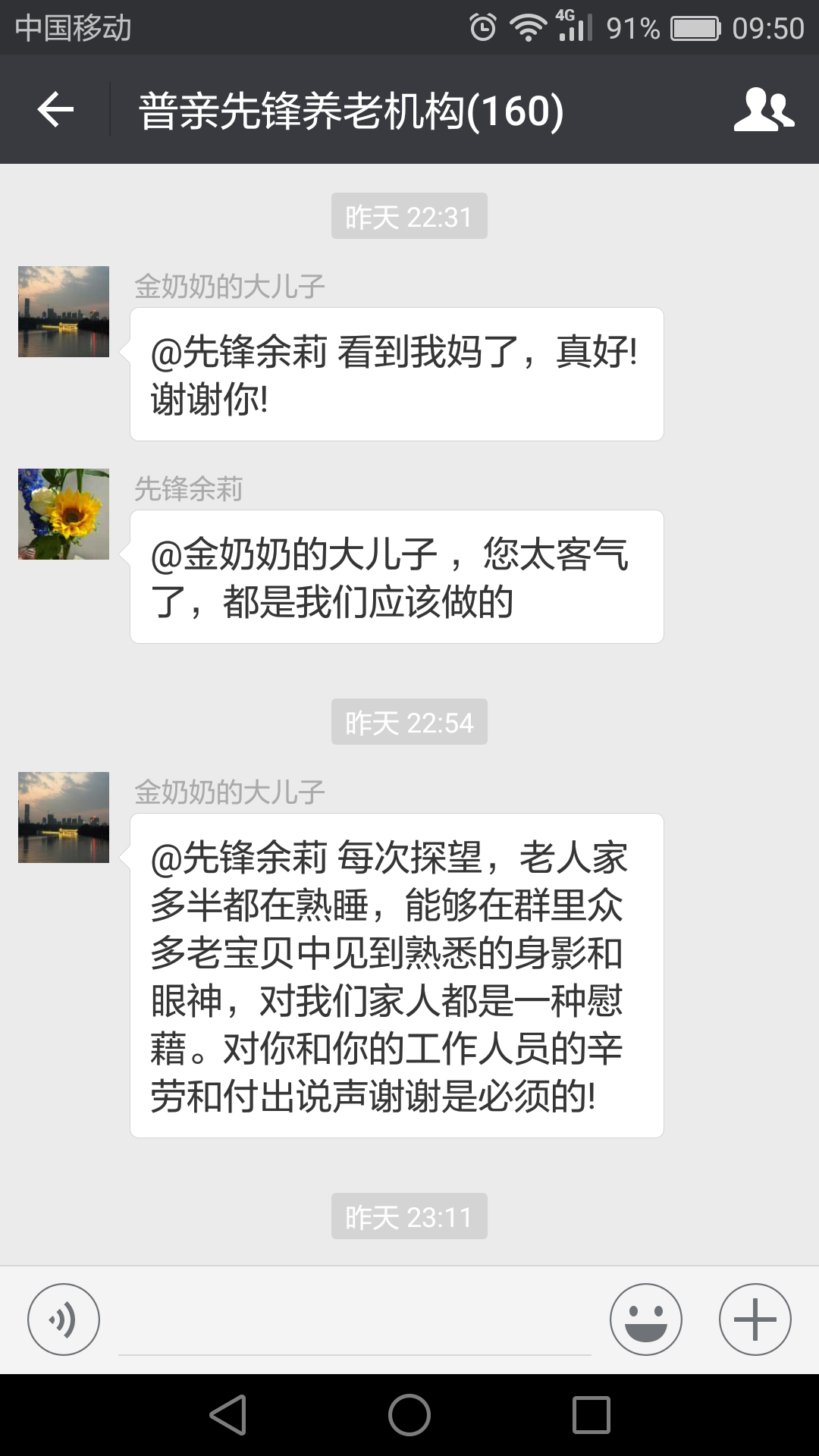Go back from the group chat

(x=55, y=110)
